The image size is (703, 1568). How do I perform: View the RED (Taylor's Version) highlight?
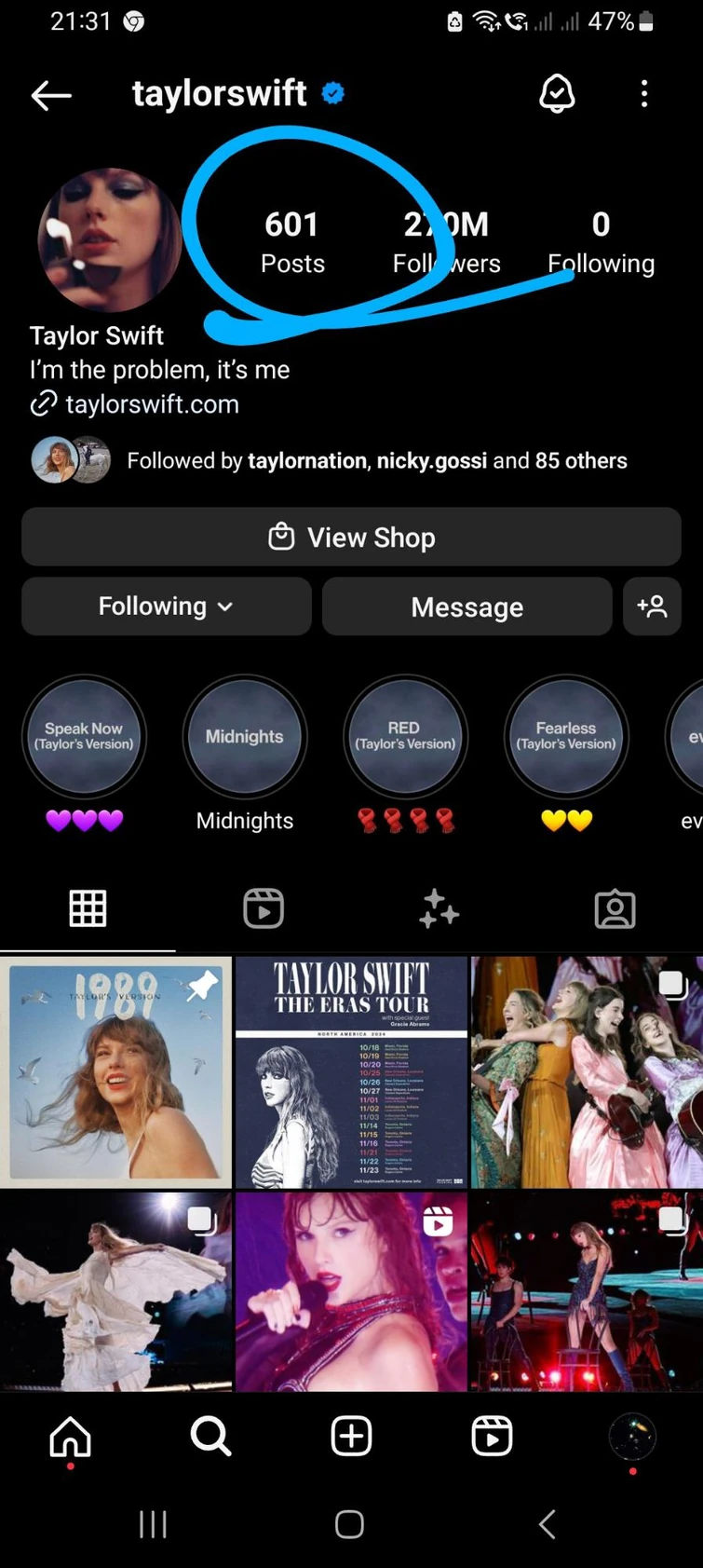pyautogui.click(x=405, y=736)
